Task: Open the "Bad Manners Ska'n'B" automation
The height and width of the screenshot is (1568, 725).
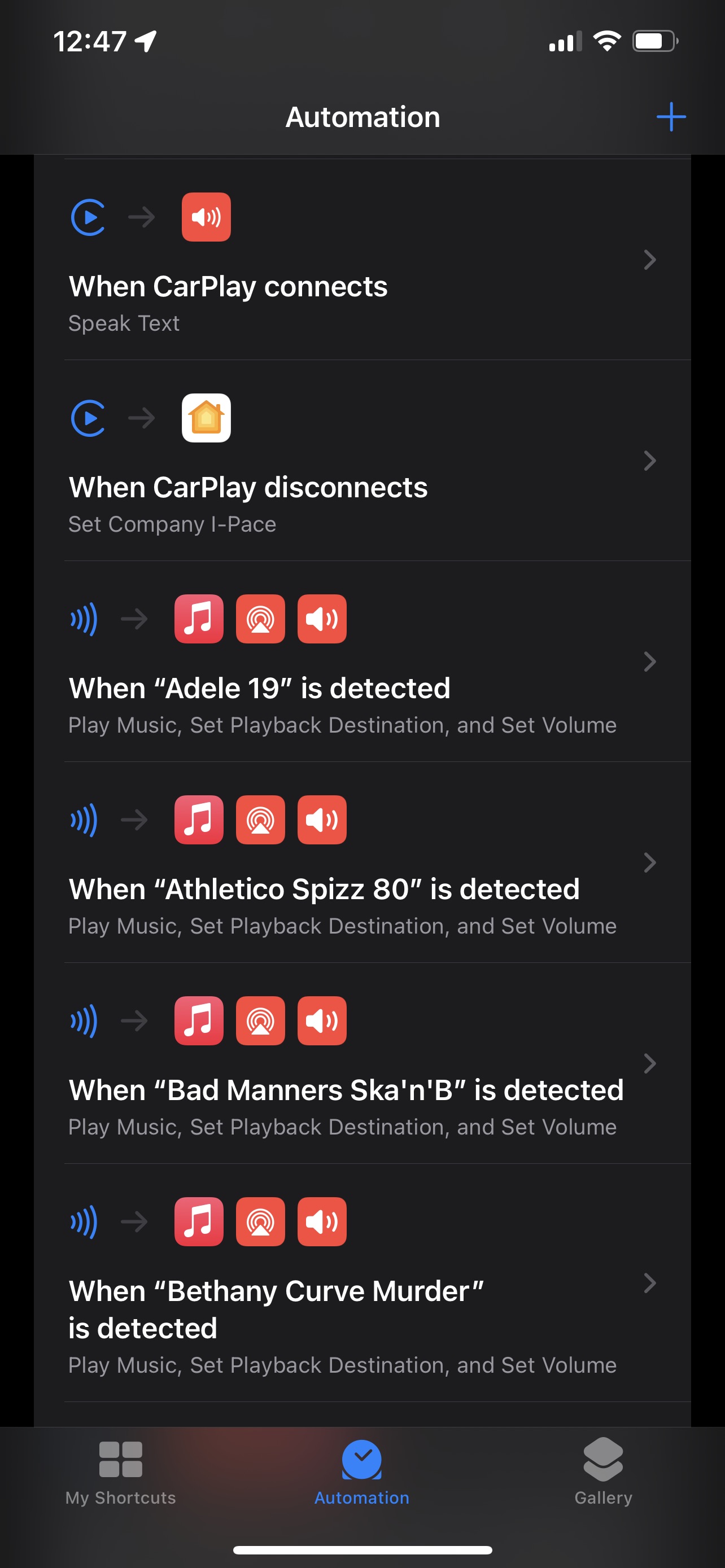Action: (x=362, y=1063)
